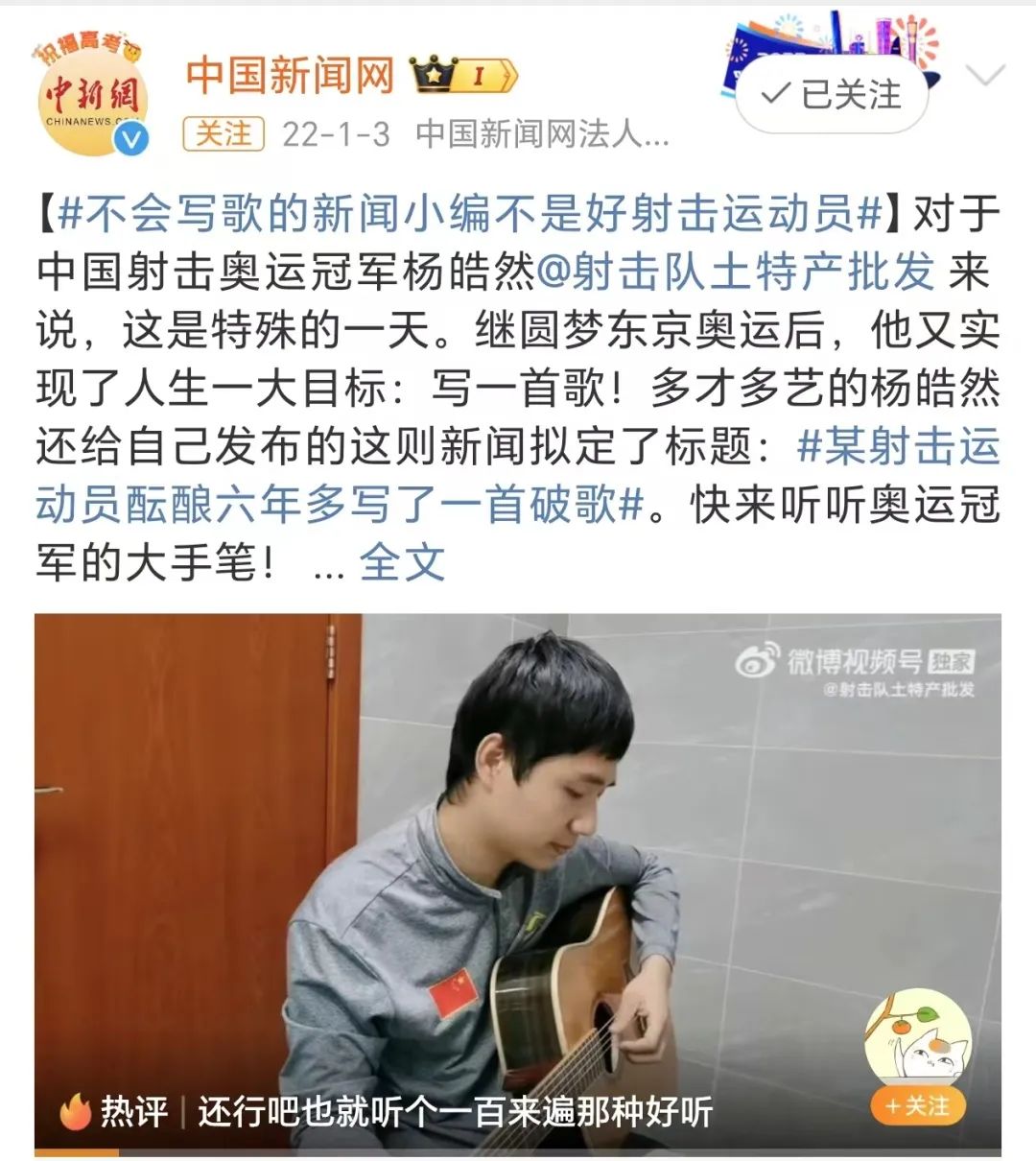Open hashtag #不会写歌的新闻小编不是好射击运动员#

[x=470, y=214]
